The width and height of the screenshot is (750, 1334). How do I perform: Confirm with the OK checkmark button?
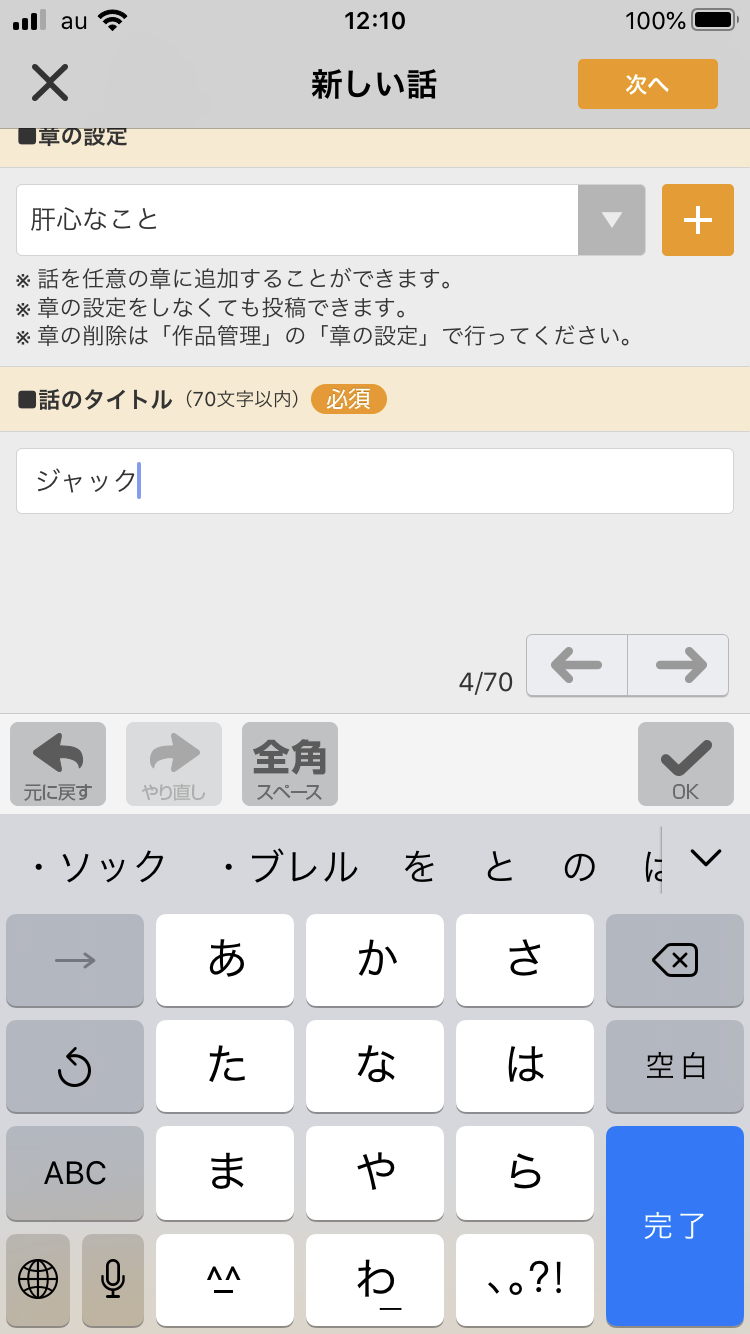pos(686,764)
